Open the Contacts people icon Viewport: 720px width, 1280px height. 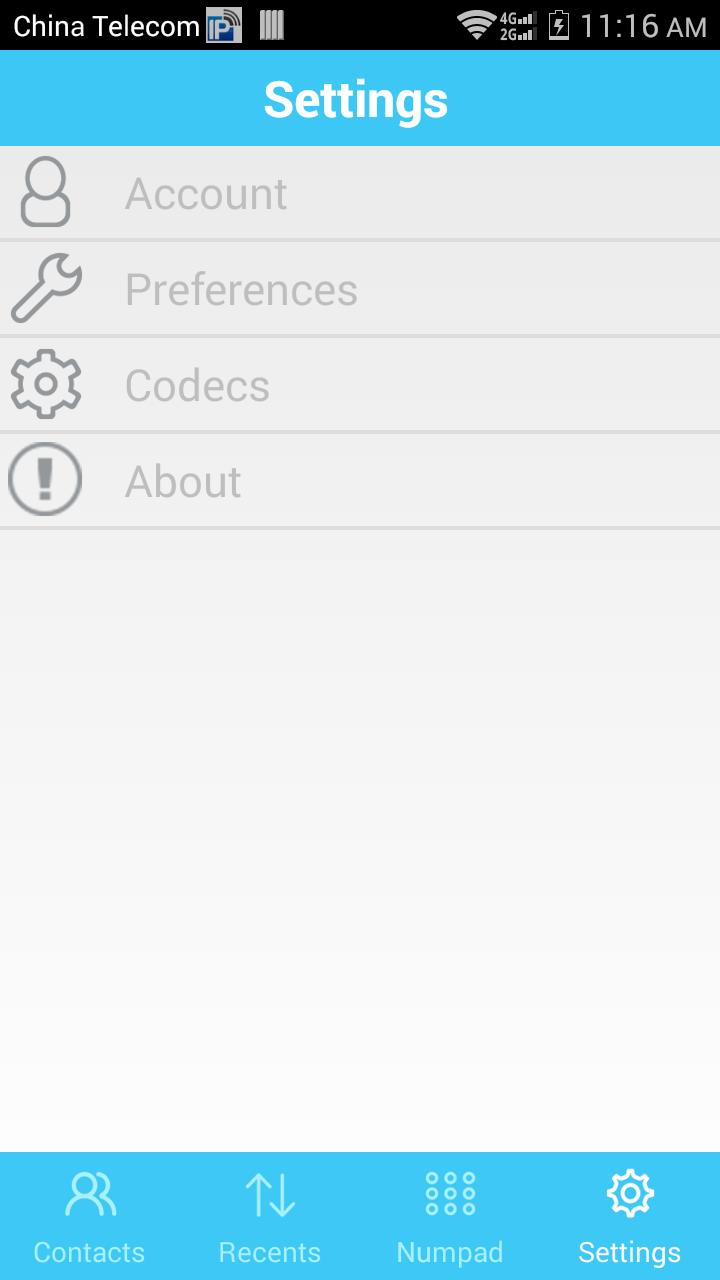pyautogui.click(x=89, y=1193)
